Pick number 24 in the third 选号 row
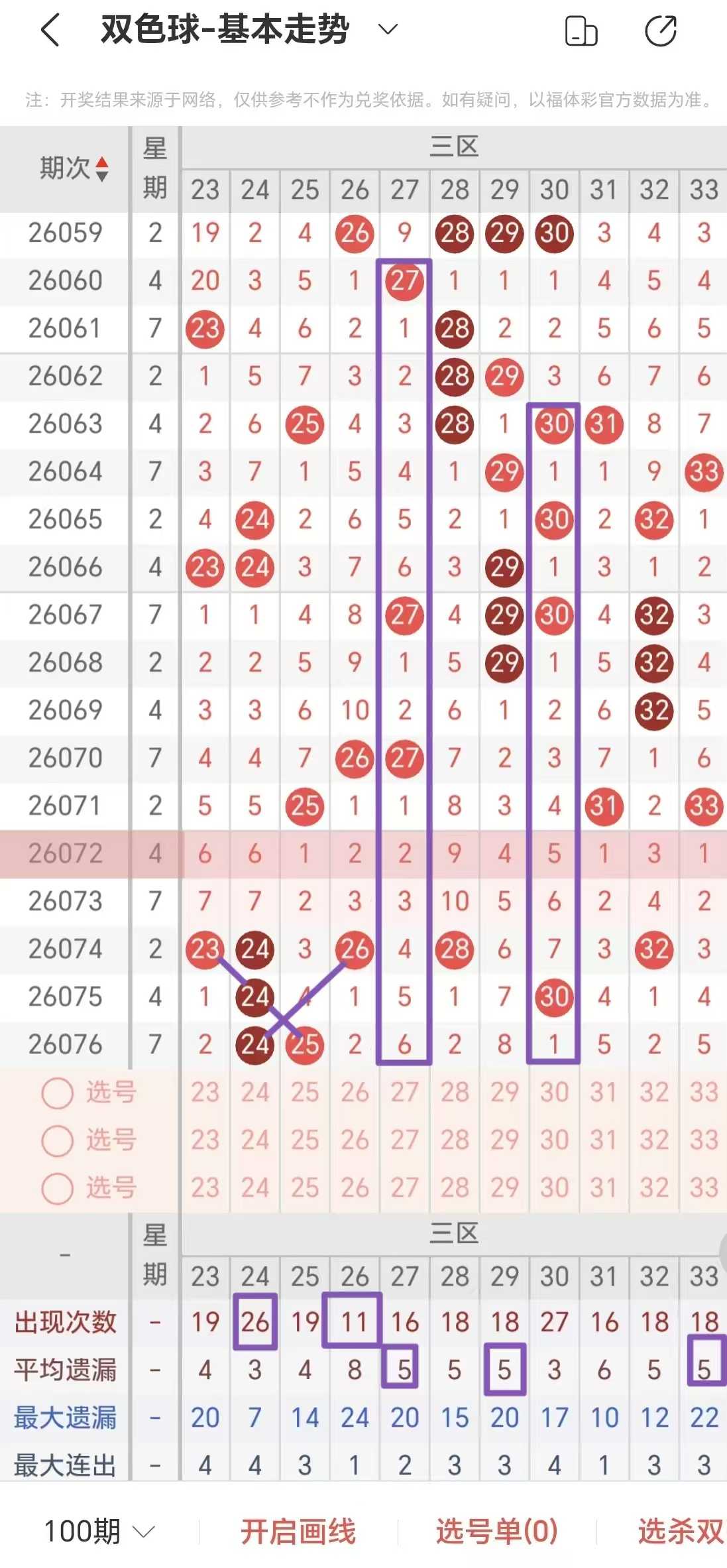The image size is (727, 1568). point(255,1187)
